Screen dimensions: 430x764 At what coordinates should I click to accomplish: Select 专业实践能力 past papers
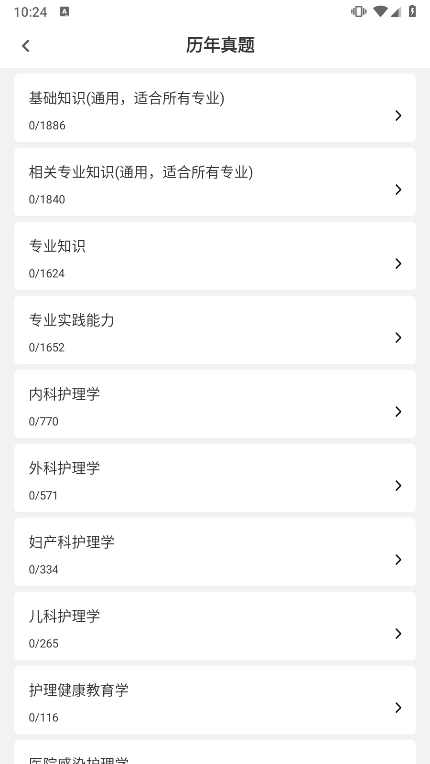(215, 330)
